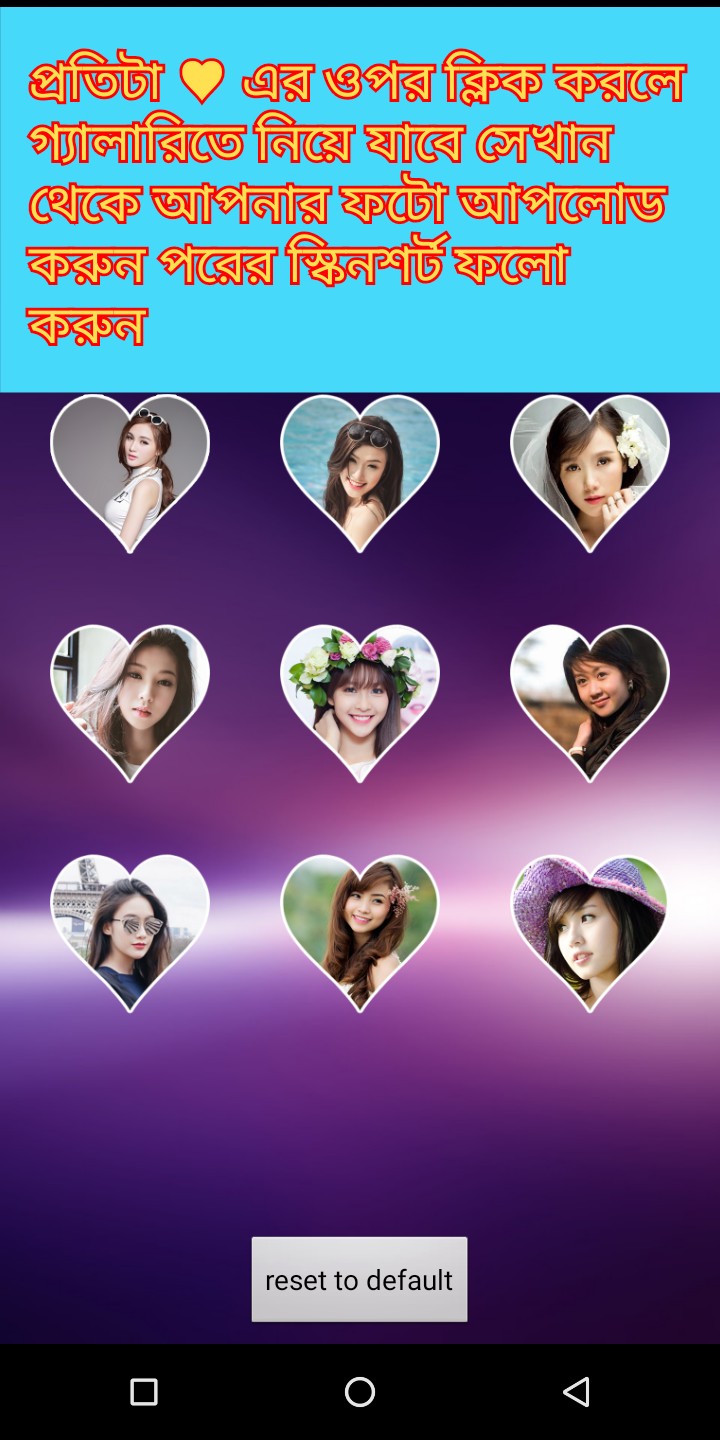Image resolution: width=720 pixels, height=1440 pixels.
Task: Tap the reset to default button
Action: tap(359, 1279)
